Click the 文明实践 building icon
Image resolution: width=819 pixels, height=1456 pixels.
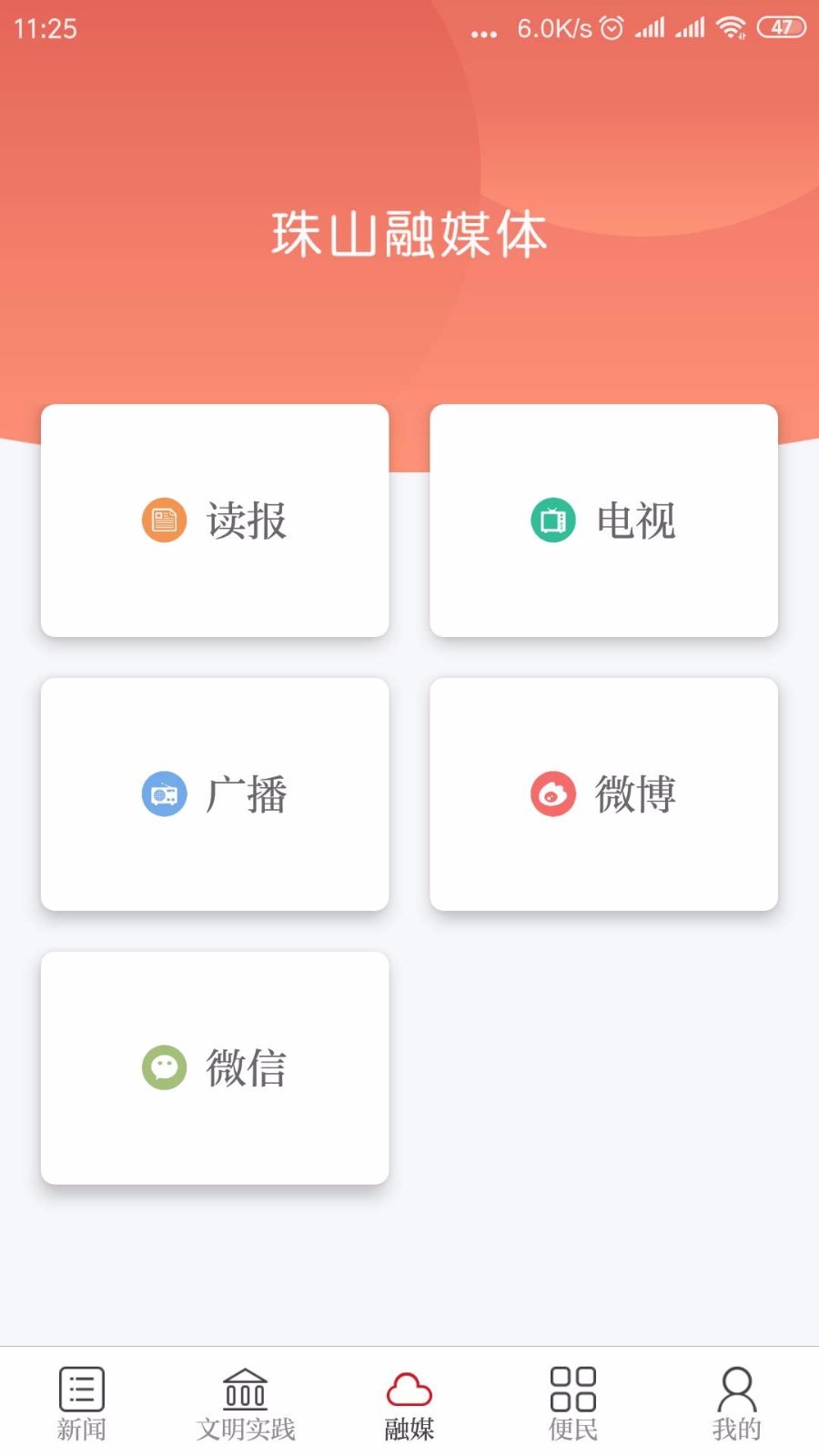[x=244, y=1390]
